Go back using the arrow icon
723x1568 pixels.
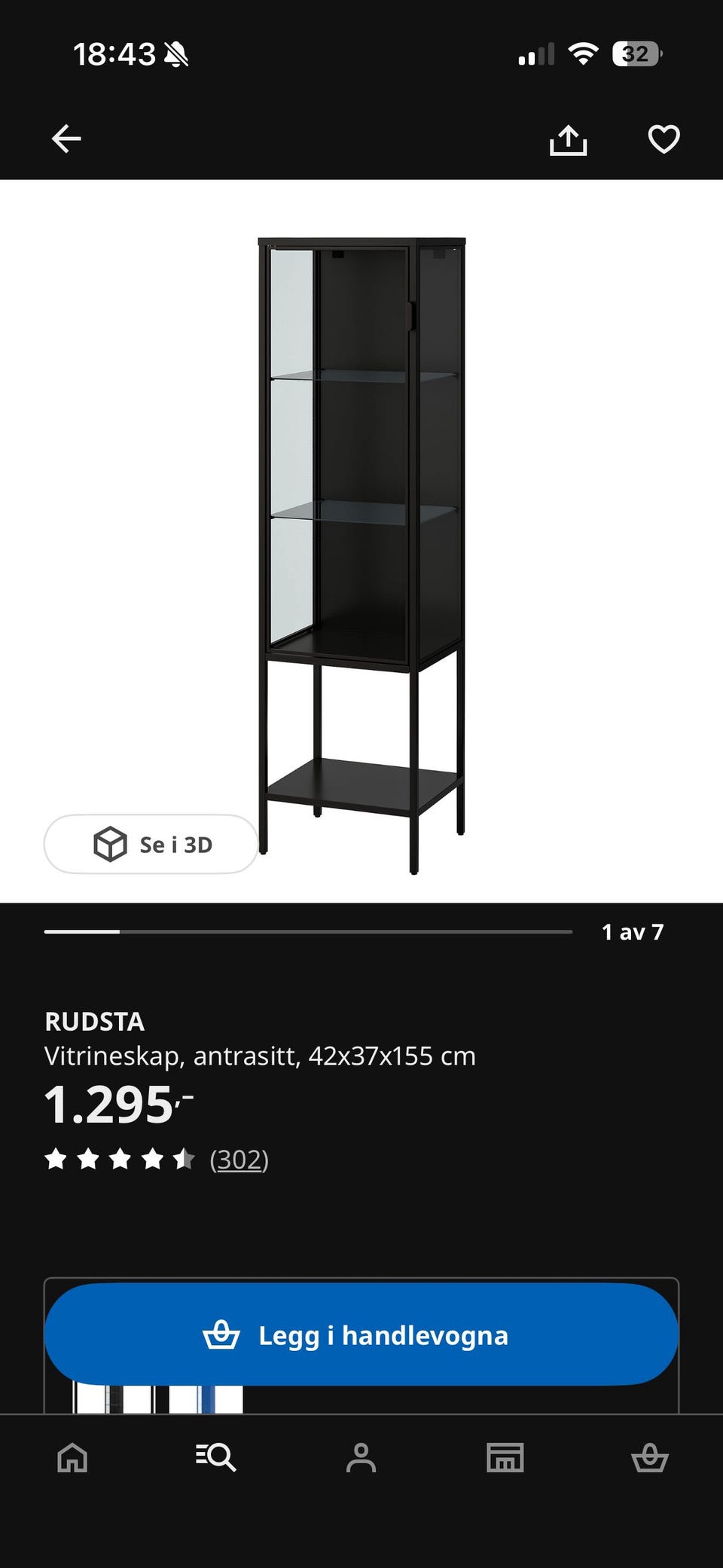(x=66, y=139)
